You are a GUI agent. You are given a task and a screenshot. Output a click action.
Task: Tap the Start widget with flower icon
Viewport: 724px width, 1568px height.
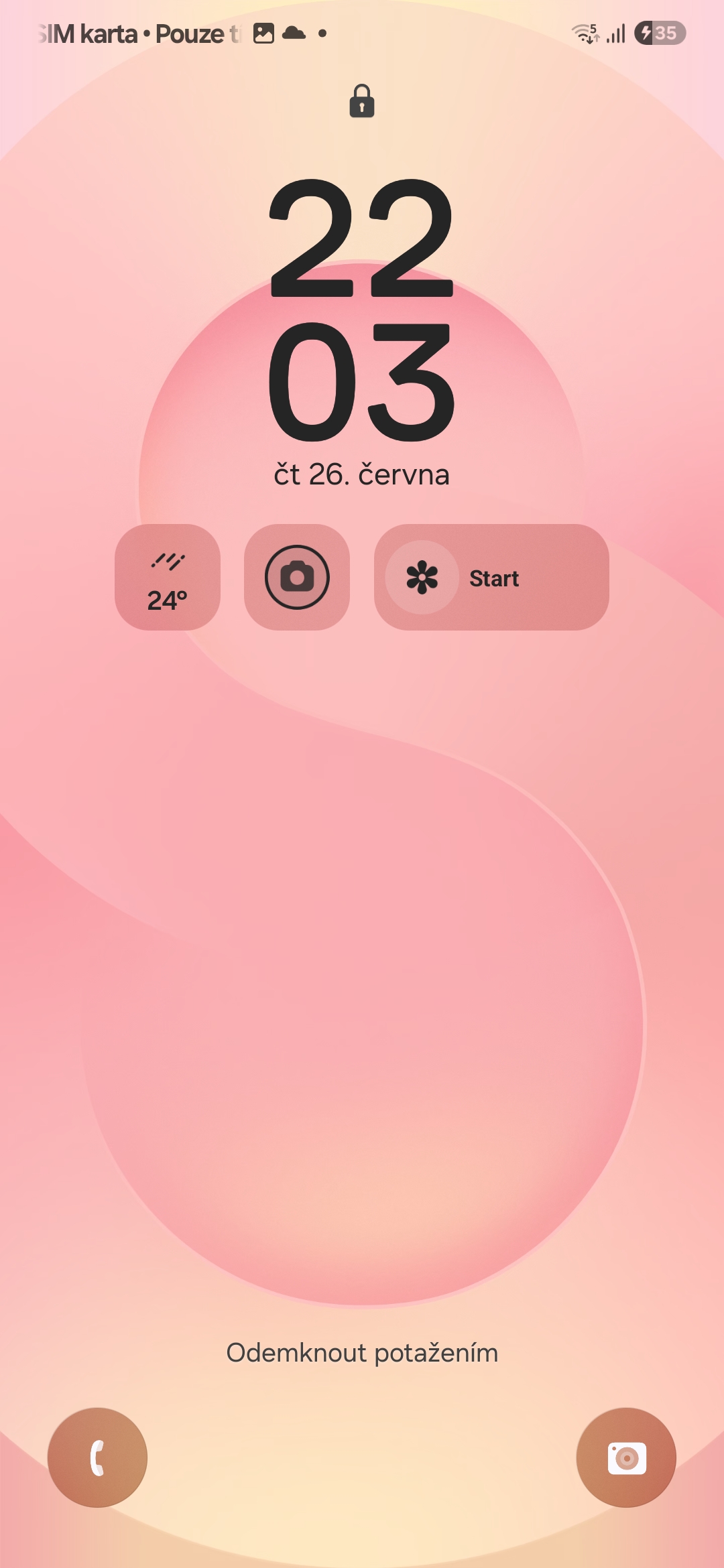[491, 577]
